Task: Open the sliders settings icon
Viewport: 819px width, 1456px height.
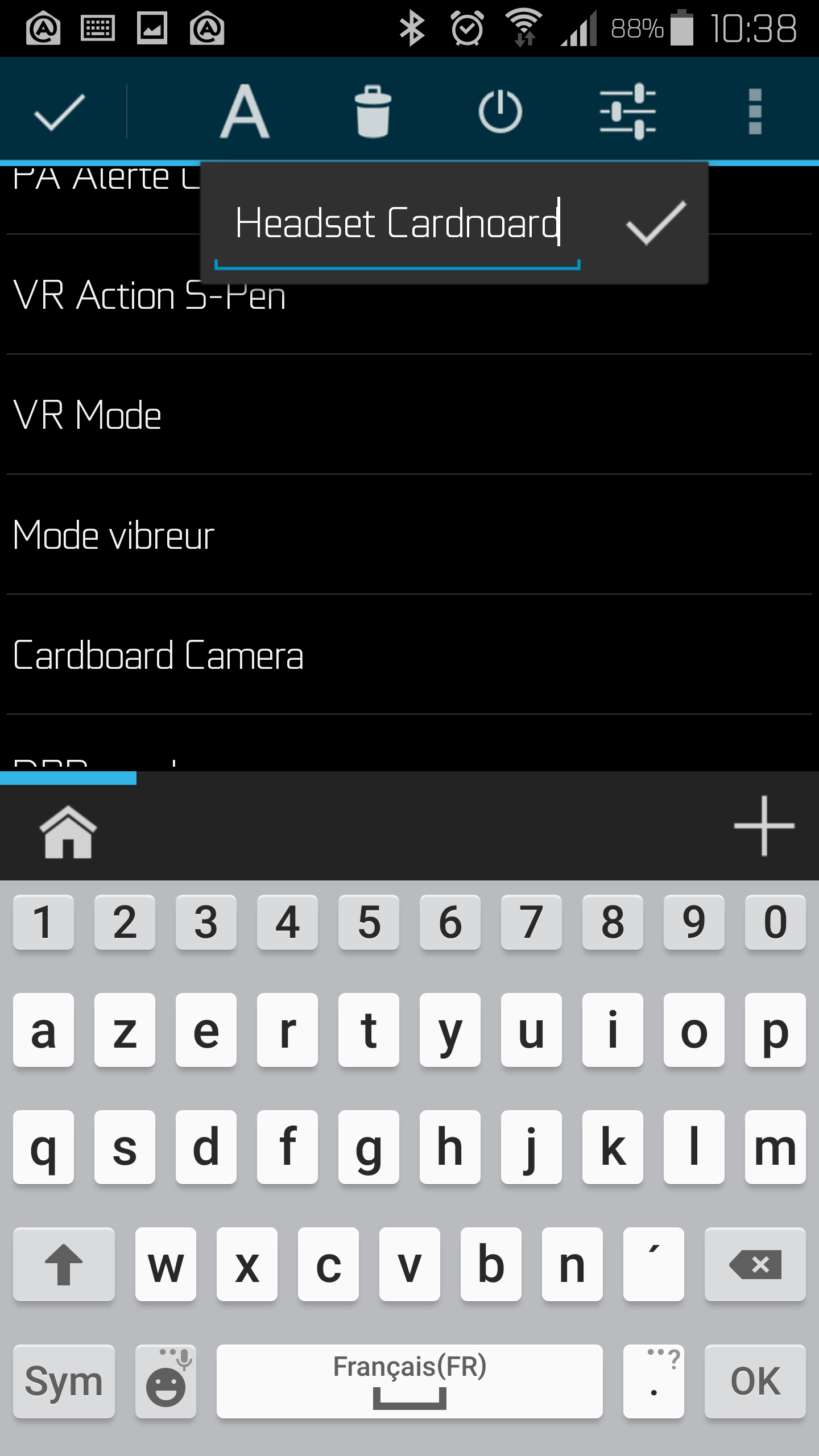Action: (x=627, y=111)
